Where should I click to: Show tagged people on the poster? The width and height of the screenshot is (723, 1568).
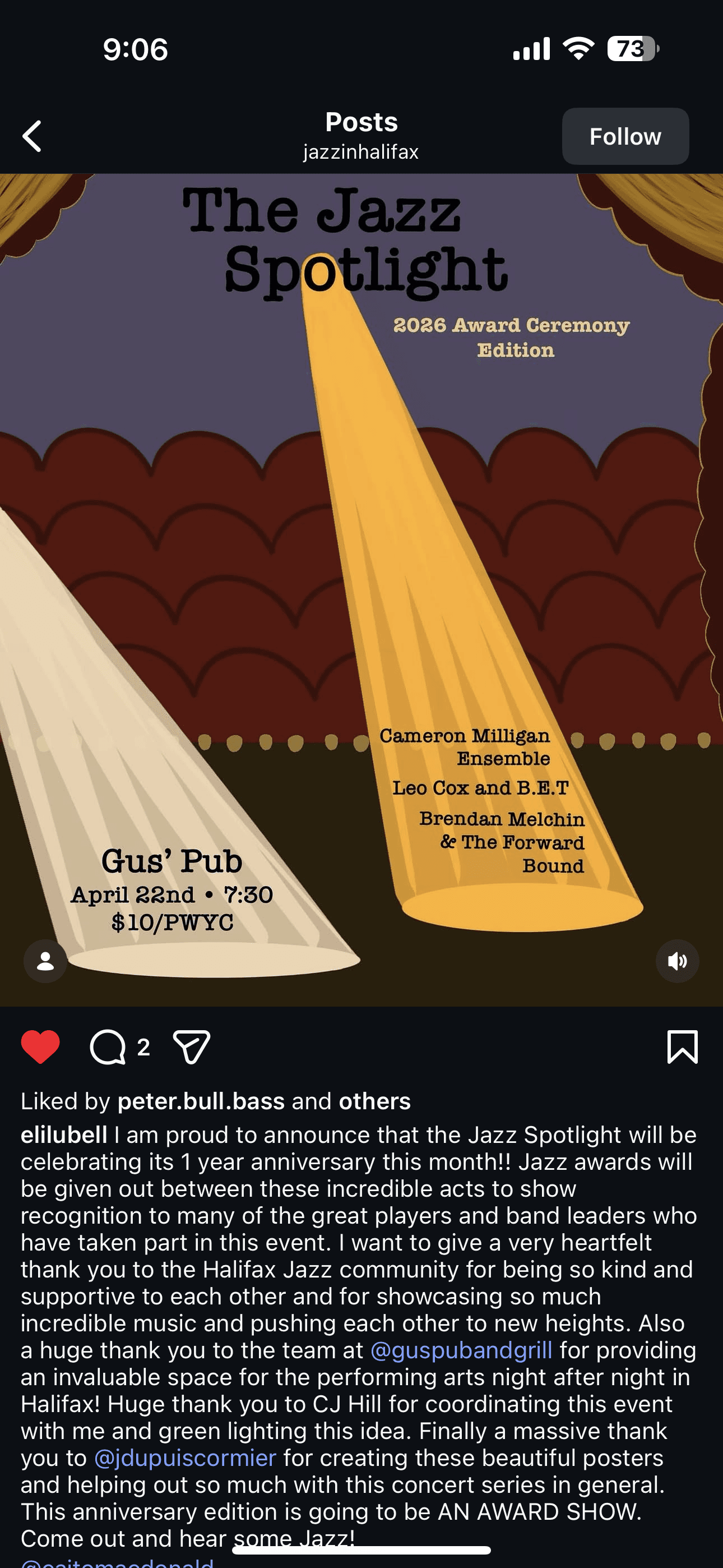point(45,961)
